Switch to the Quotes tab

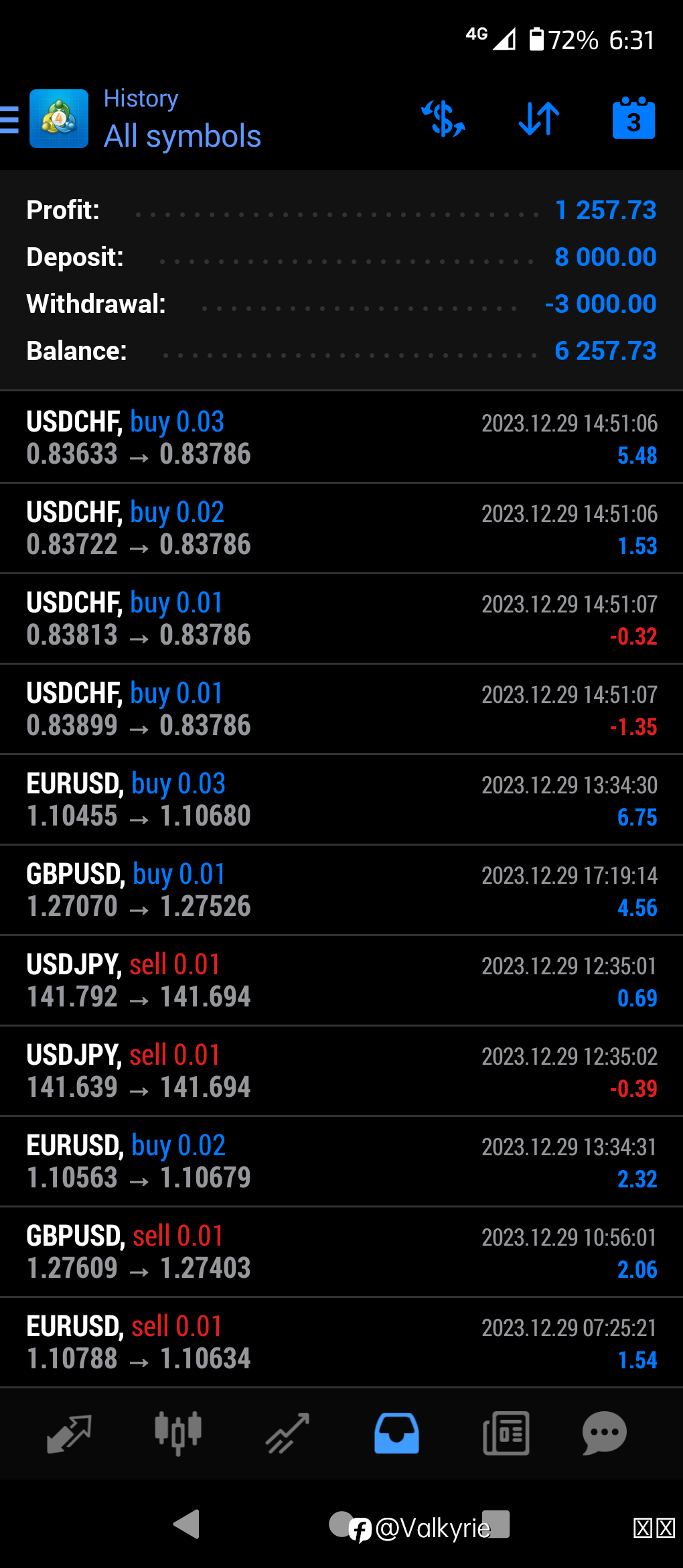point(69,1433)
